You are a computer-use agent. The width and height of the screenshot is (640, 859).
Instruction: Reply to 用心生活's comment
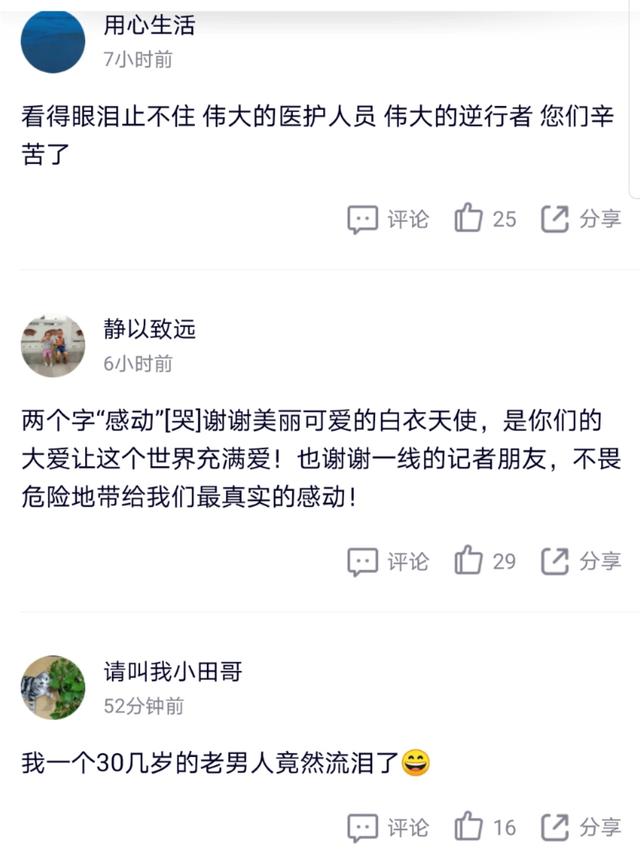388,220
